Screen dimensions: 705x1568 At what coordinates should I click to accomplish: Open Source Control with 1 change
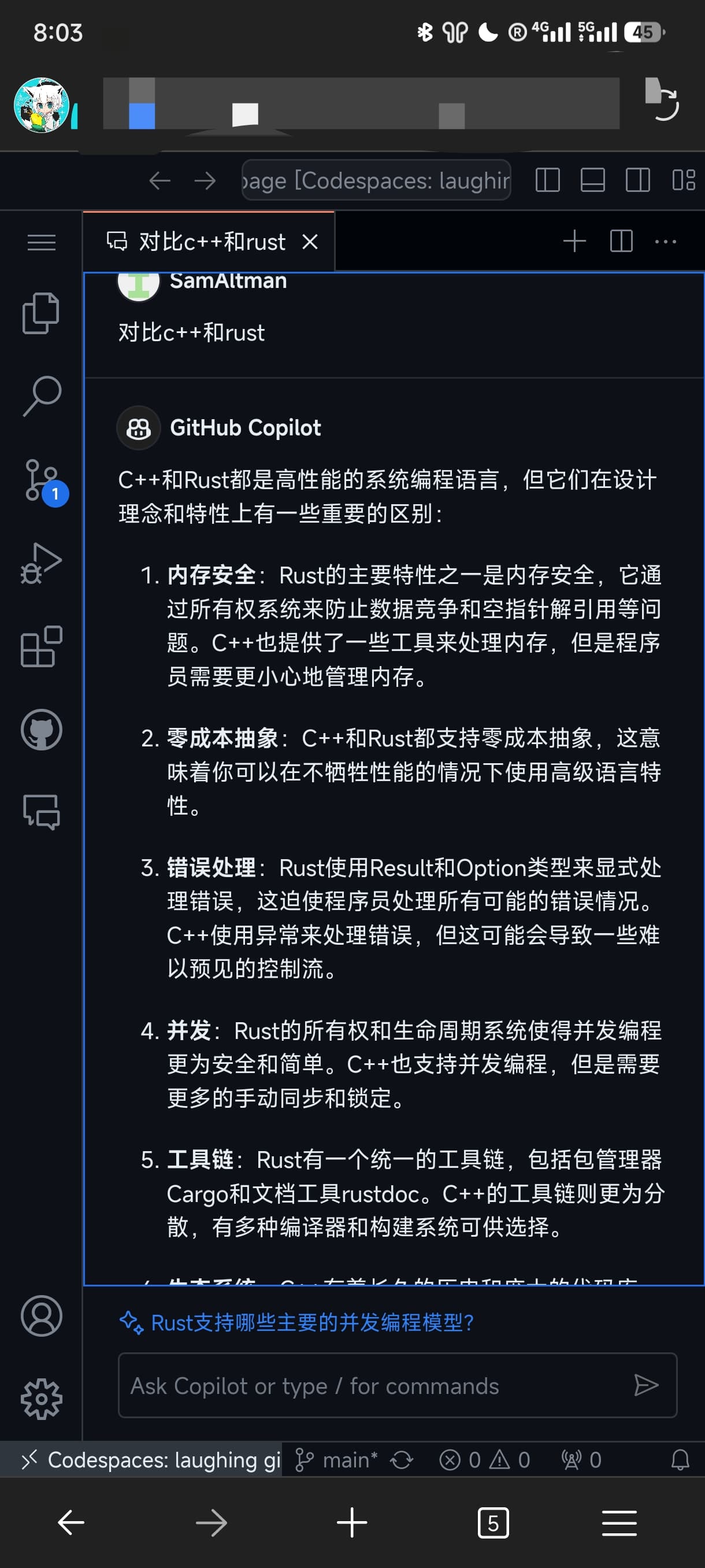pos(43,481)
